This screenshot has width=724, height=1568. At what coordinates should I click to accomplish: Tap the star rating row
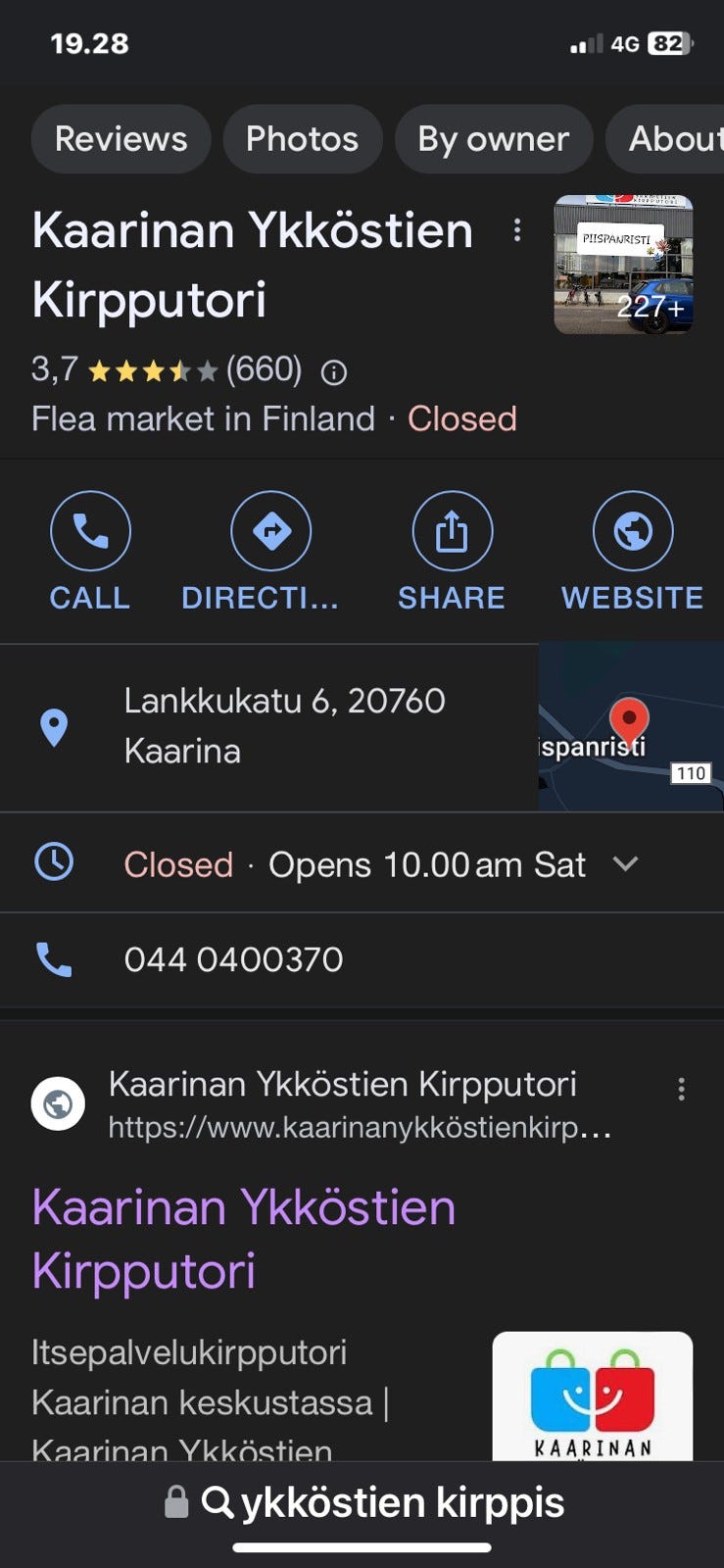coord(152,371)
